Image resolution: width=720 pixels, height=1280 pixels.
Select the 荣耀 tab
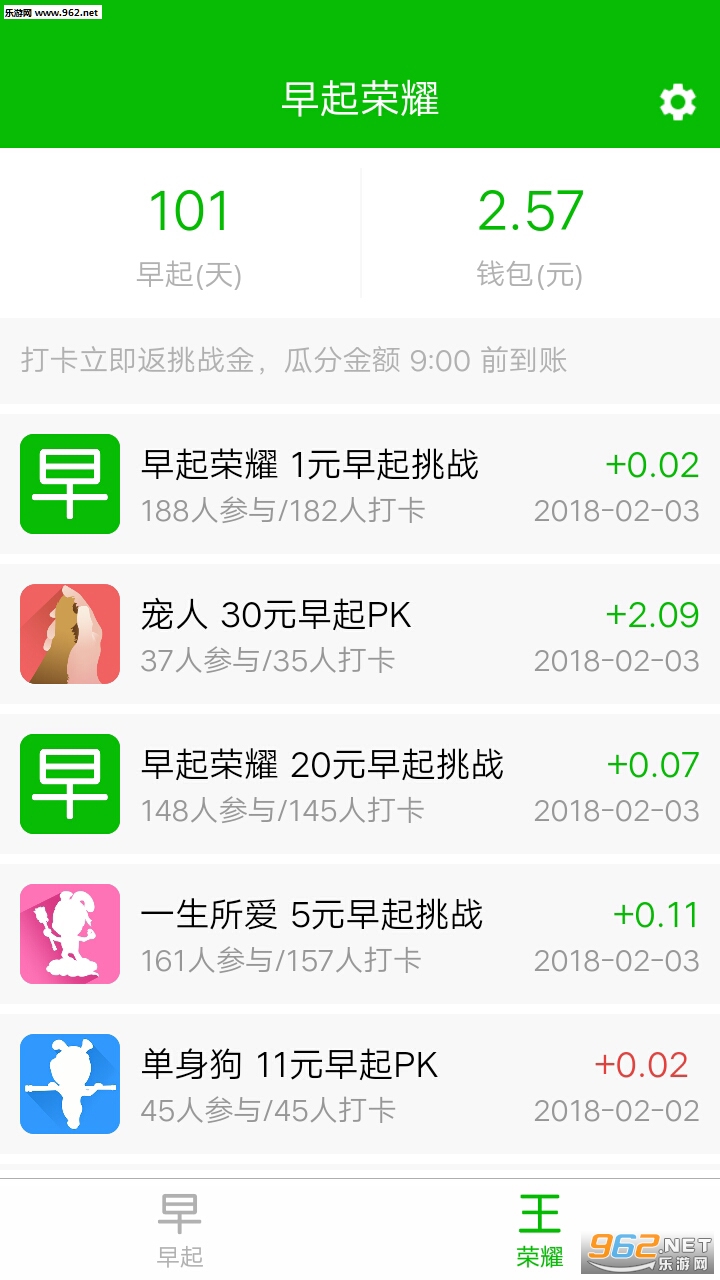tap(540, 1229)
